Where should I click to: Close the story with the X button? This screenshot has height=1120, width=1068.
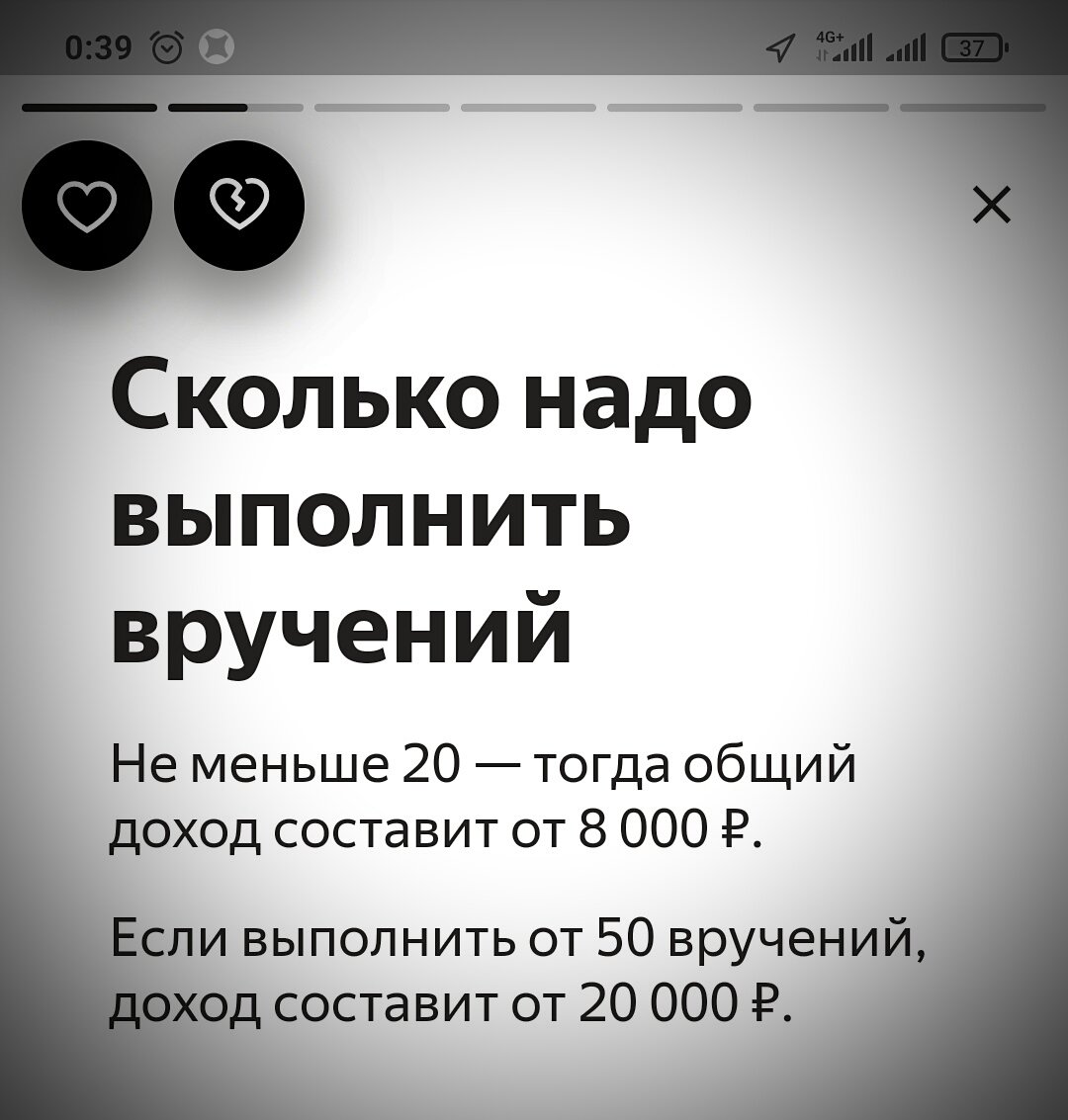click(x=991, y=206)
